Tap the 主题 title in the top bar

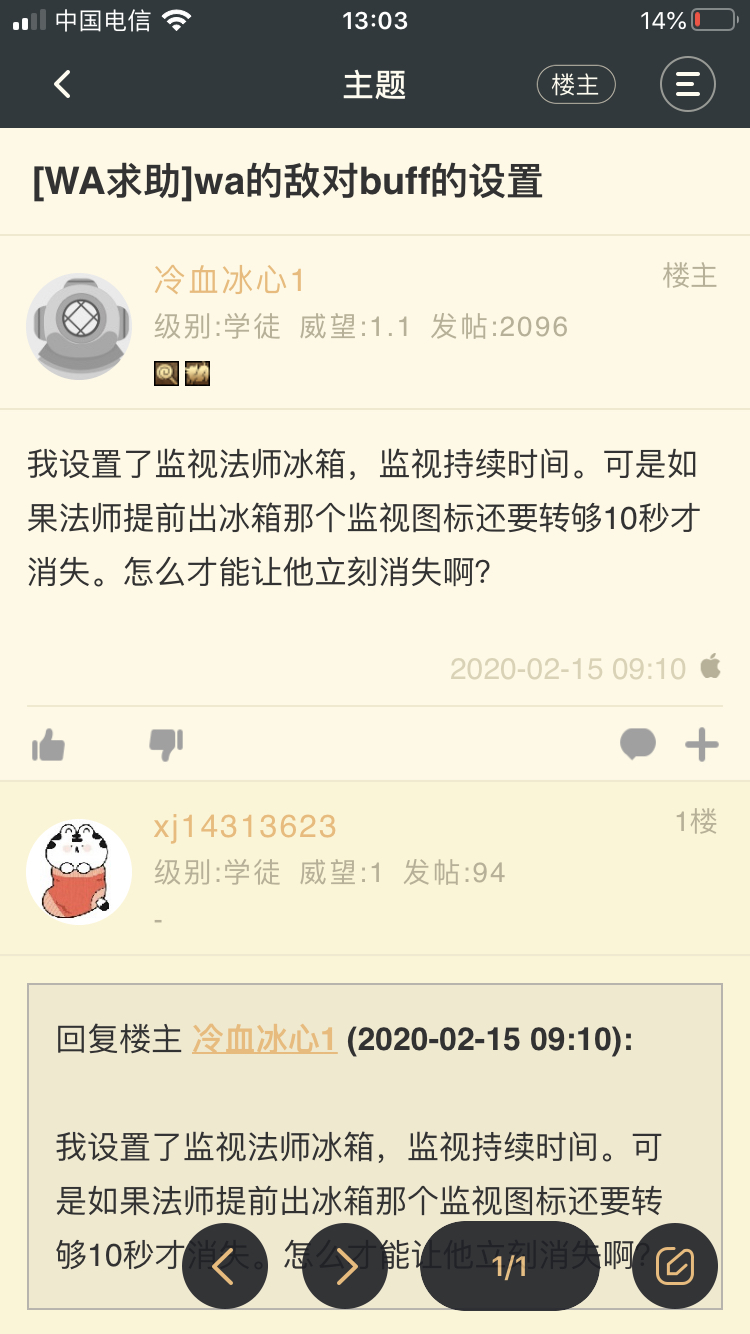pos(375,85)
